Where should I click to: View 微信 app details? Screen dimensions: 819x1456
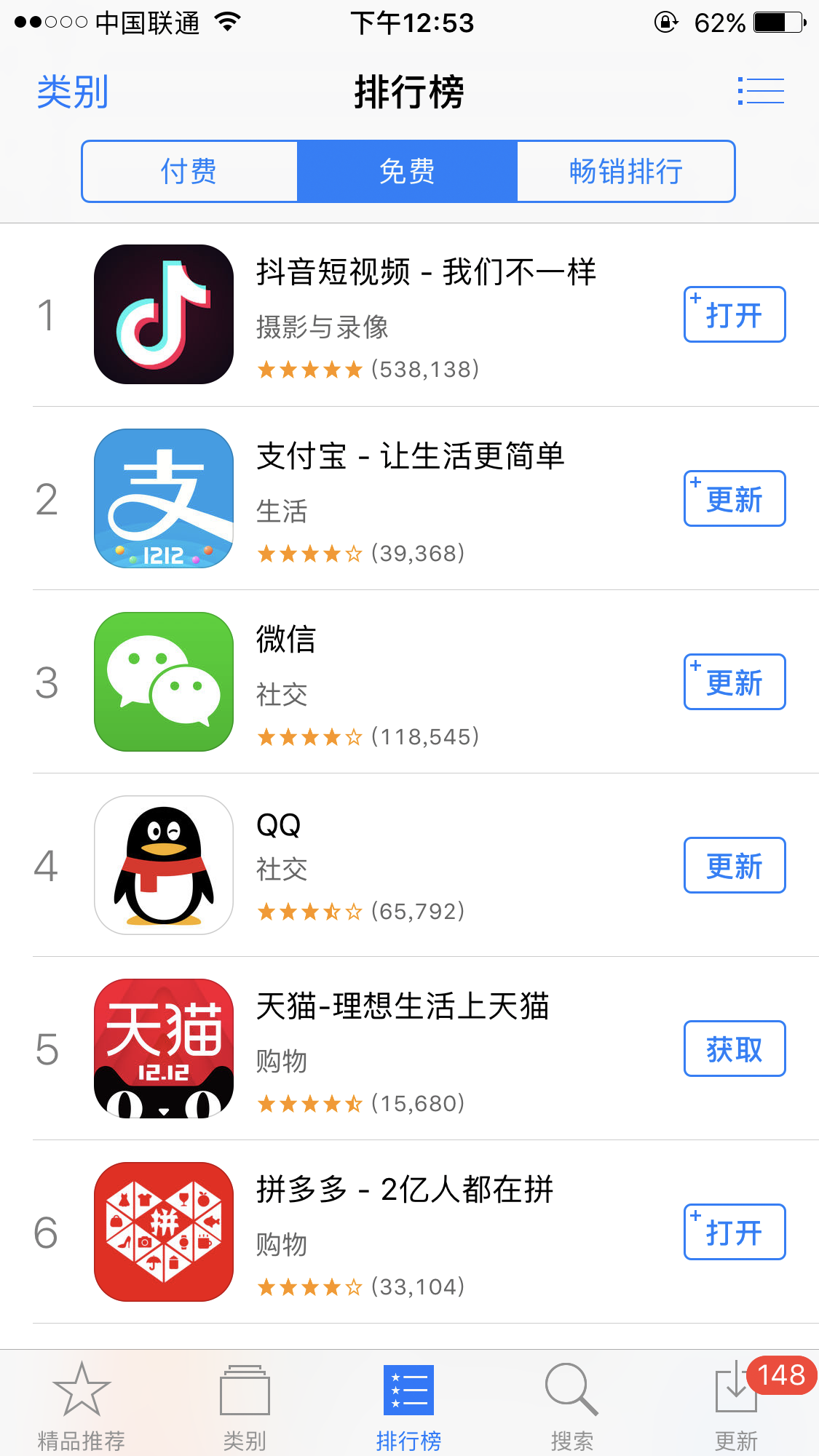tap(286, 640)
